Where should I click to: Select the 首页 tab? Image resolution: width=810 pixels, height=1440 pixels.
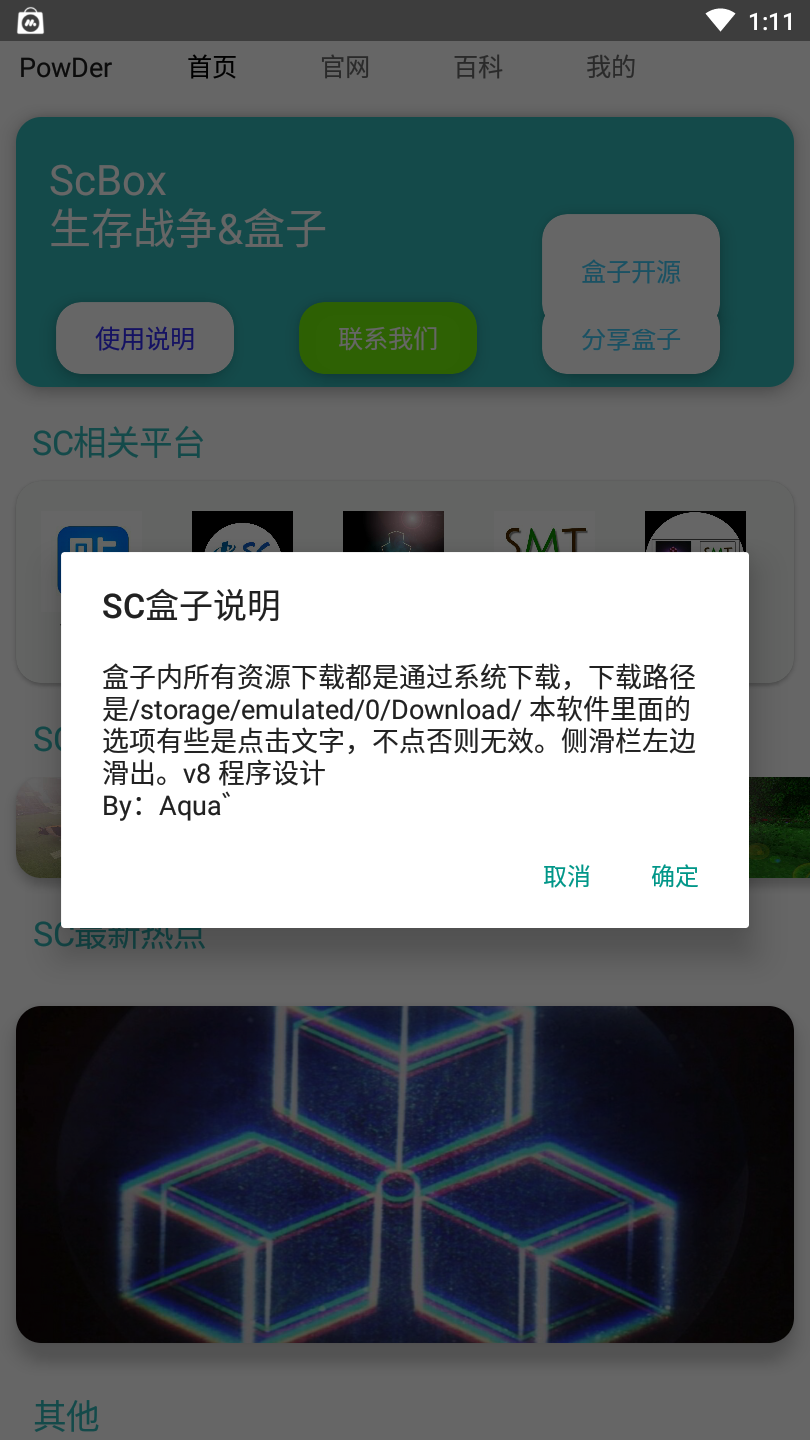212,68
